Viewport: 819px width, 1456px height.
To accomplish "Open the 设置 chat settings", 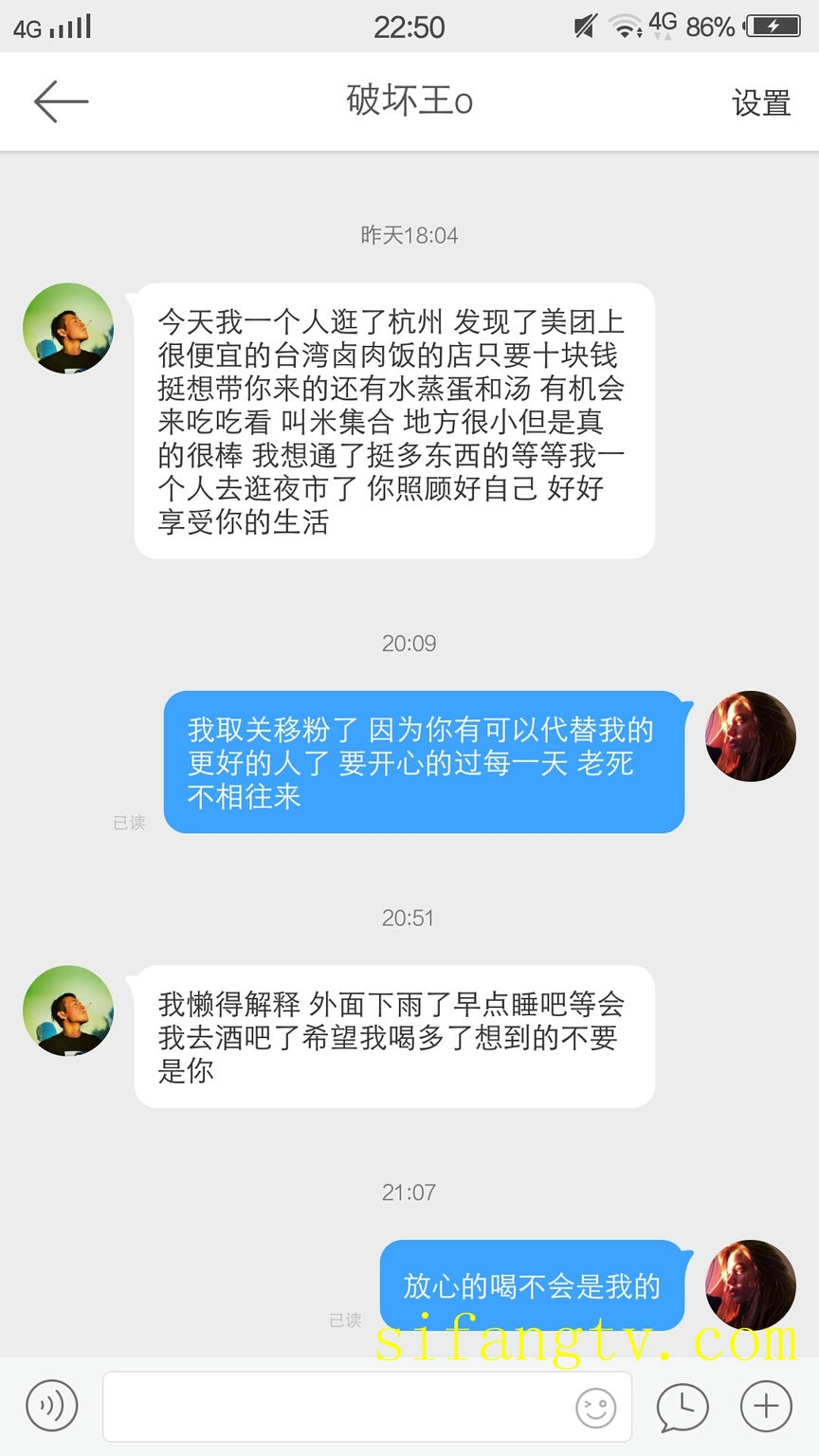I will [x=760, y=102].
